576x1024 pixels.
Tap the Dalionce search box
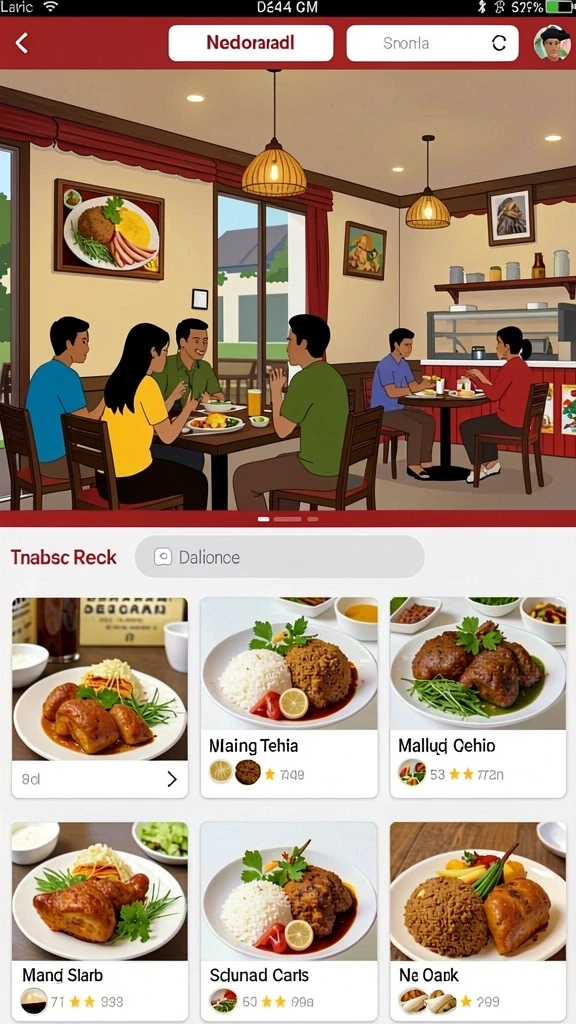coord(280,557)
